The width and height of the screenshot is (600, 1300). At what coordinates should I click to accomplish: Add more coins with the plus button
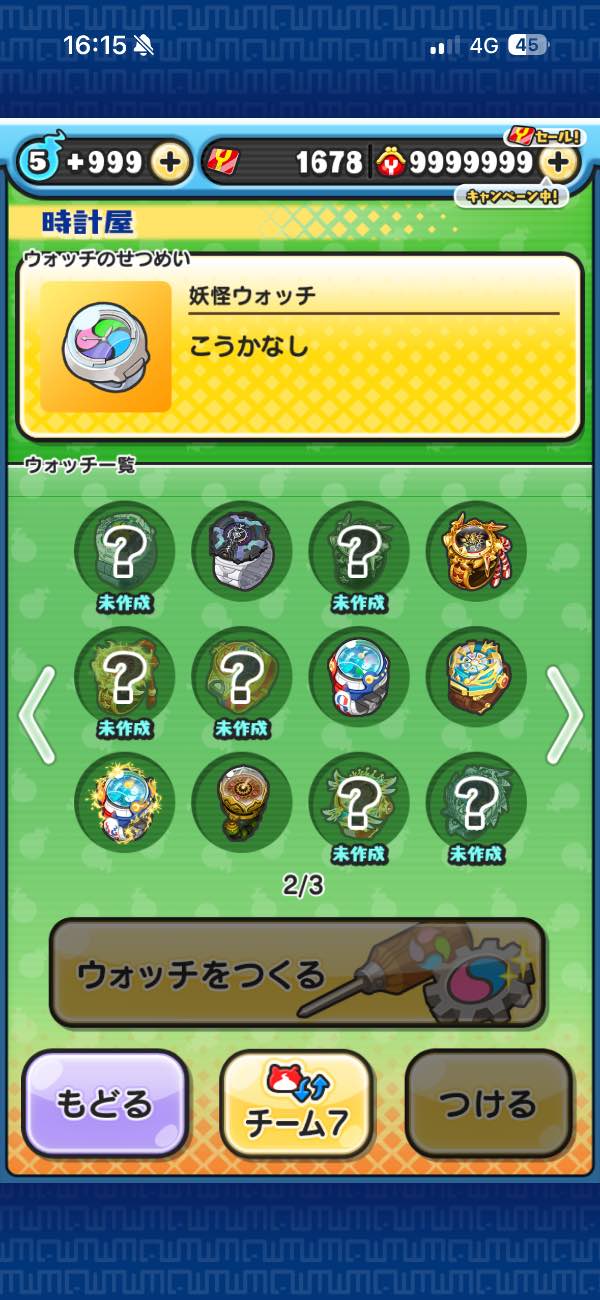(x=560, y=162)
